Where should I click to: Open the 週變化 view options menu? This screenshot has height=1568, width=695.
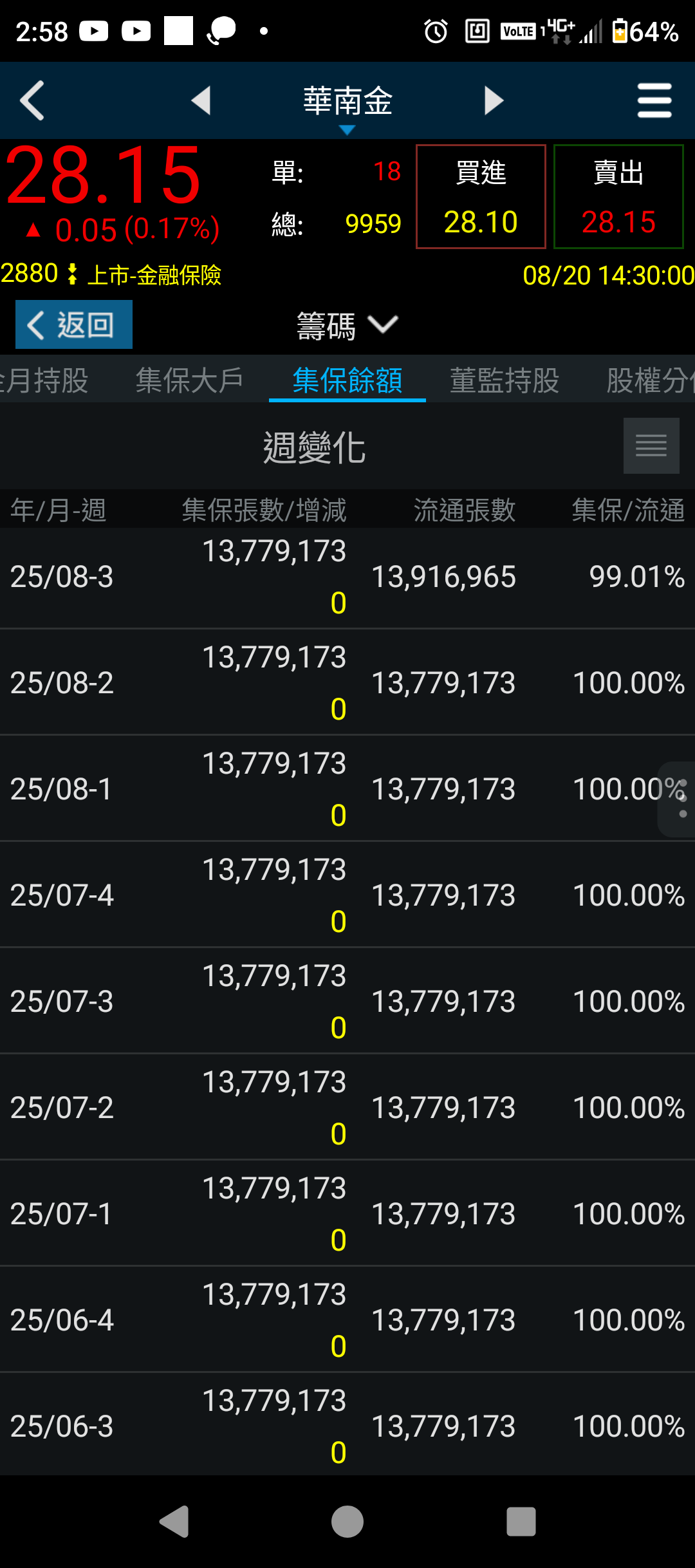coord(651,445)
